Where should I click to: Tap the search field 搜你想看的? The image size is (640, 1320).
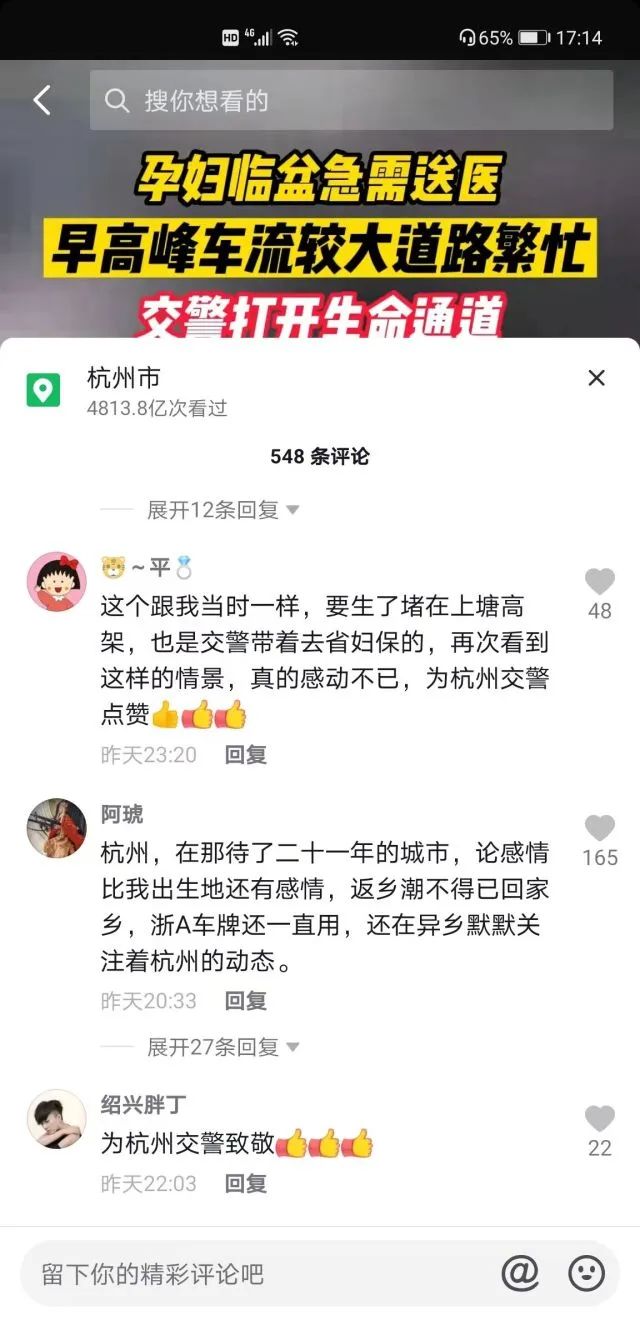coord(350,100)
